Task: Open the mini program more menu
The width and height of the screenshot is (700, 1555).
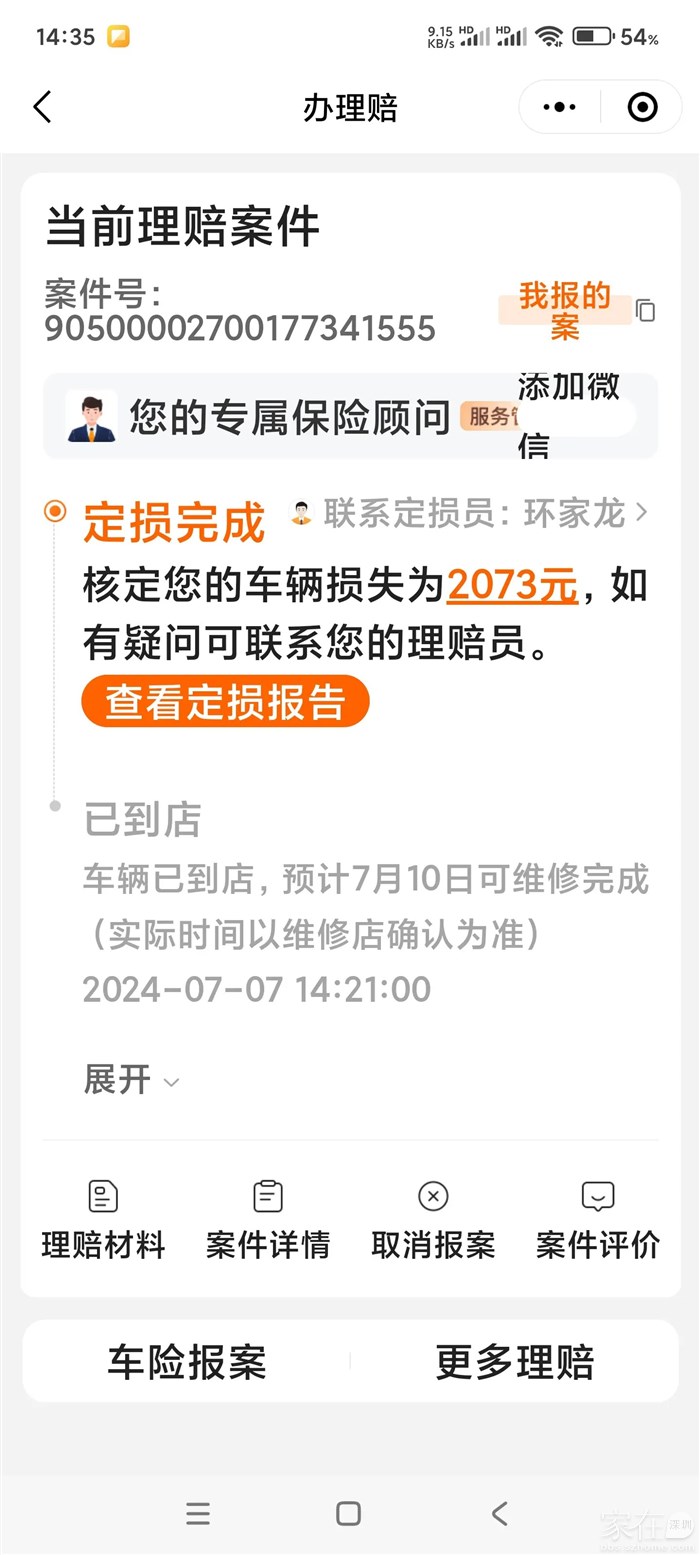Action: click(559, 107)
